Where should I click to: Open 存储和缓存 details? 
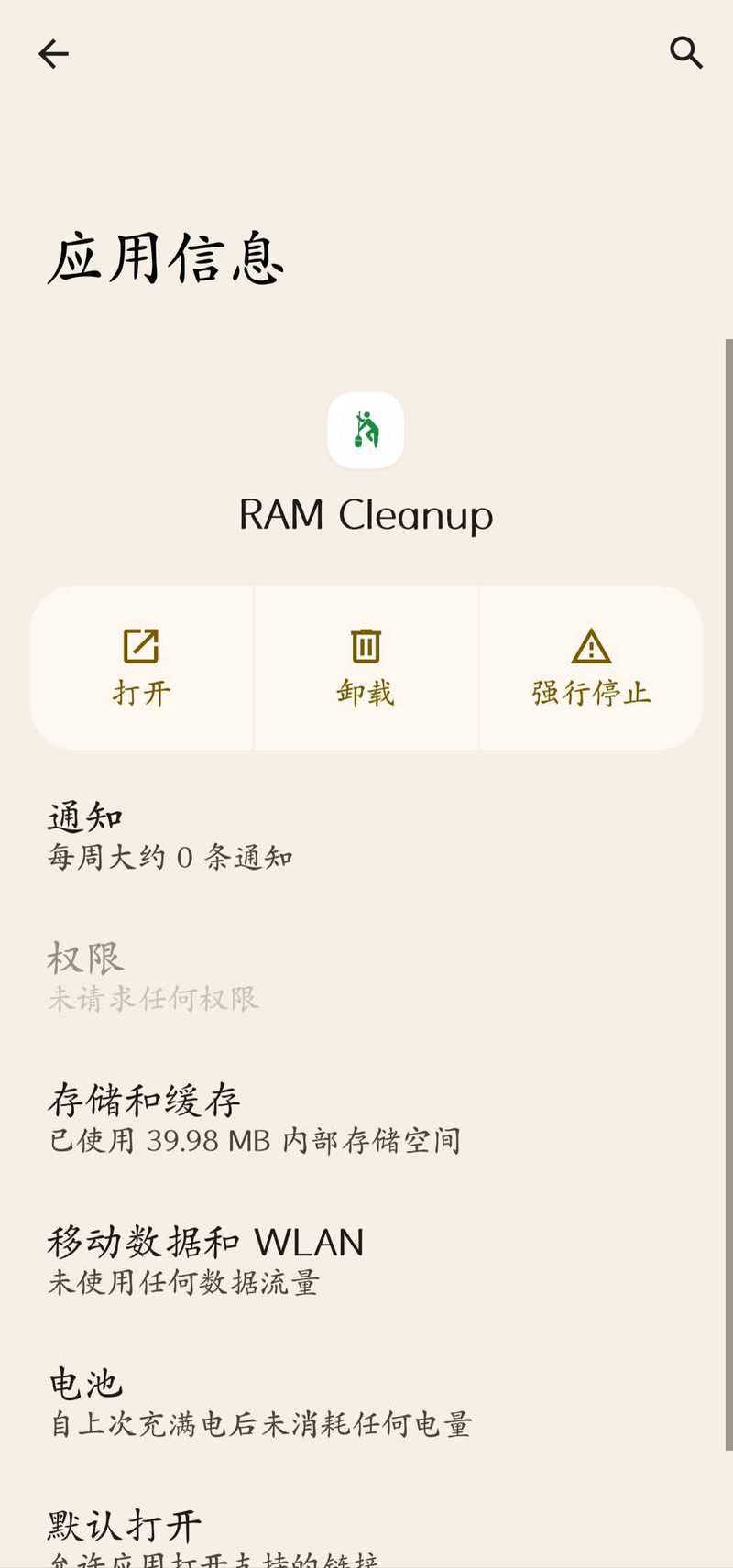pos(366,1119)
